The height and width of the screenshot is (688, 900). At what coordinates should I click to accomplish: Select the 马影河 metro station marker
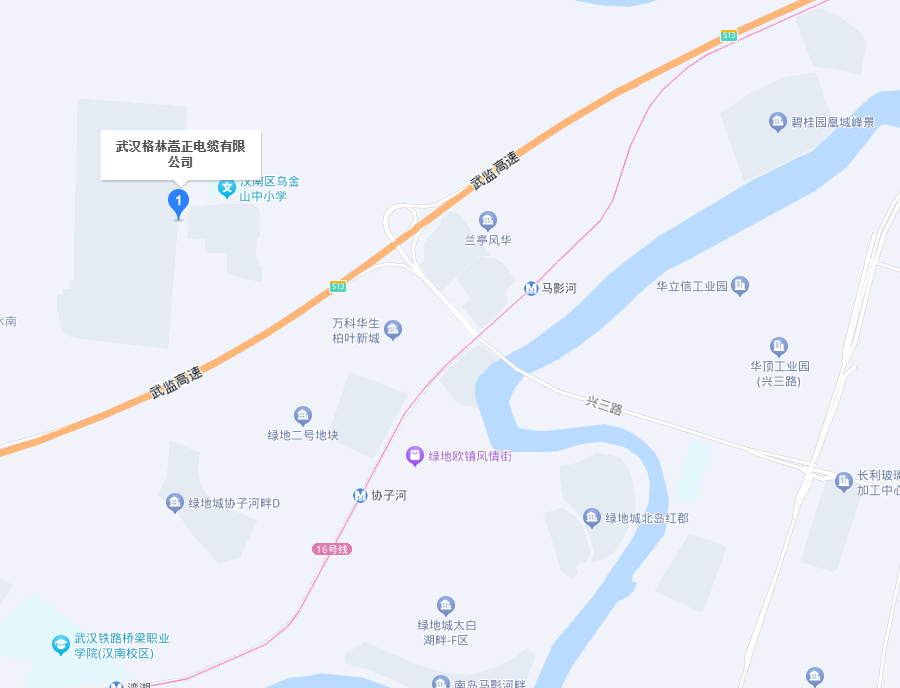[x=532, y=288]
